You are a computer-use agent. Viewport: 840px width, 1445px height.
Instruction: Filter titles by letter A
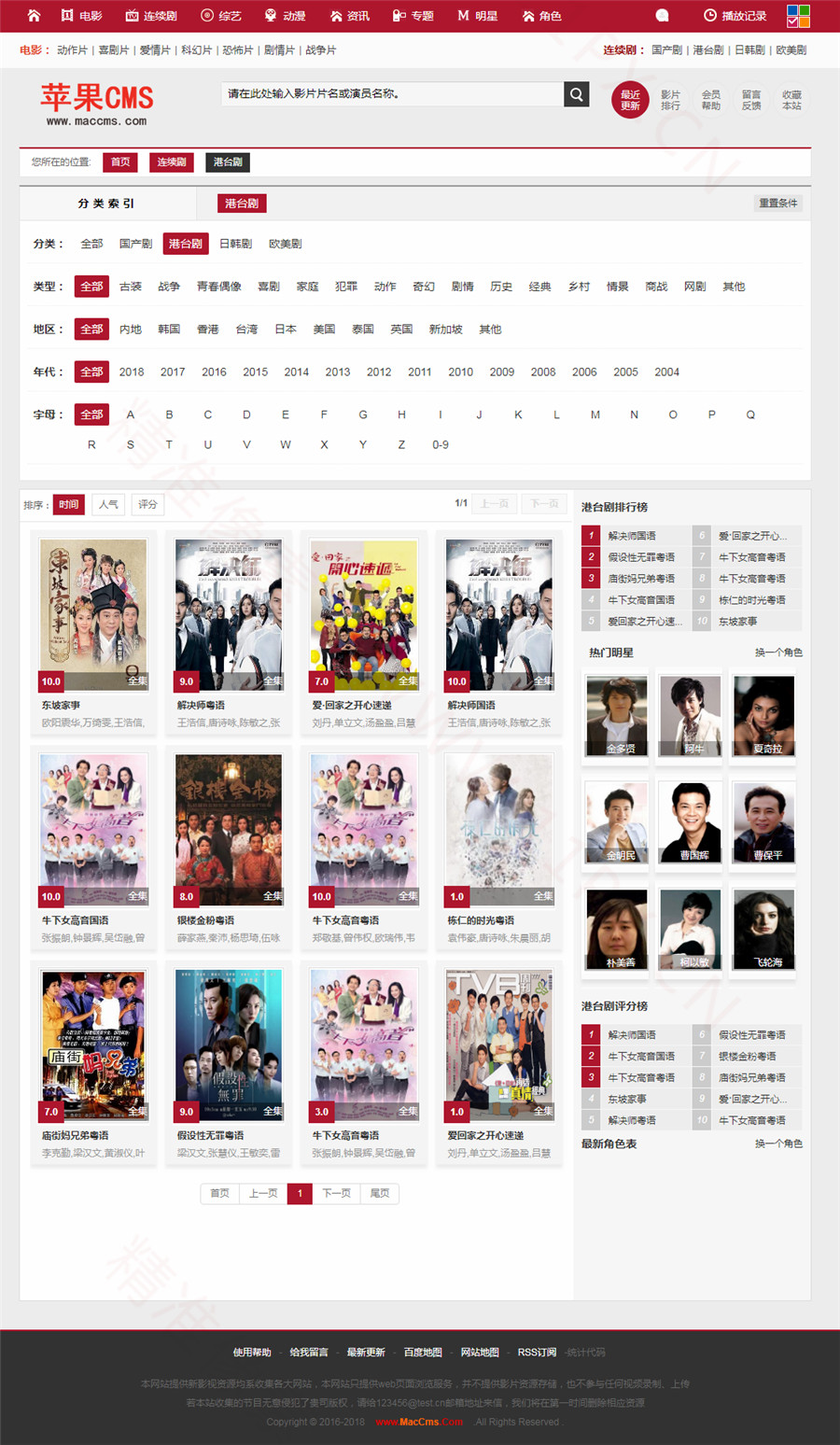pos(131,414)
